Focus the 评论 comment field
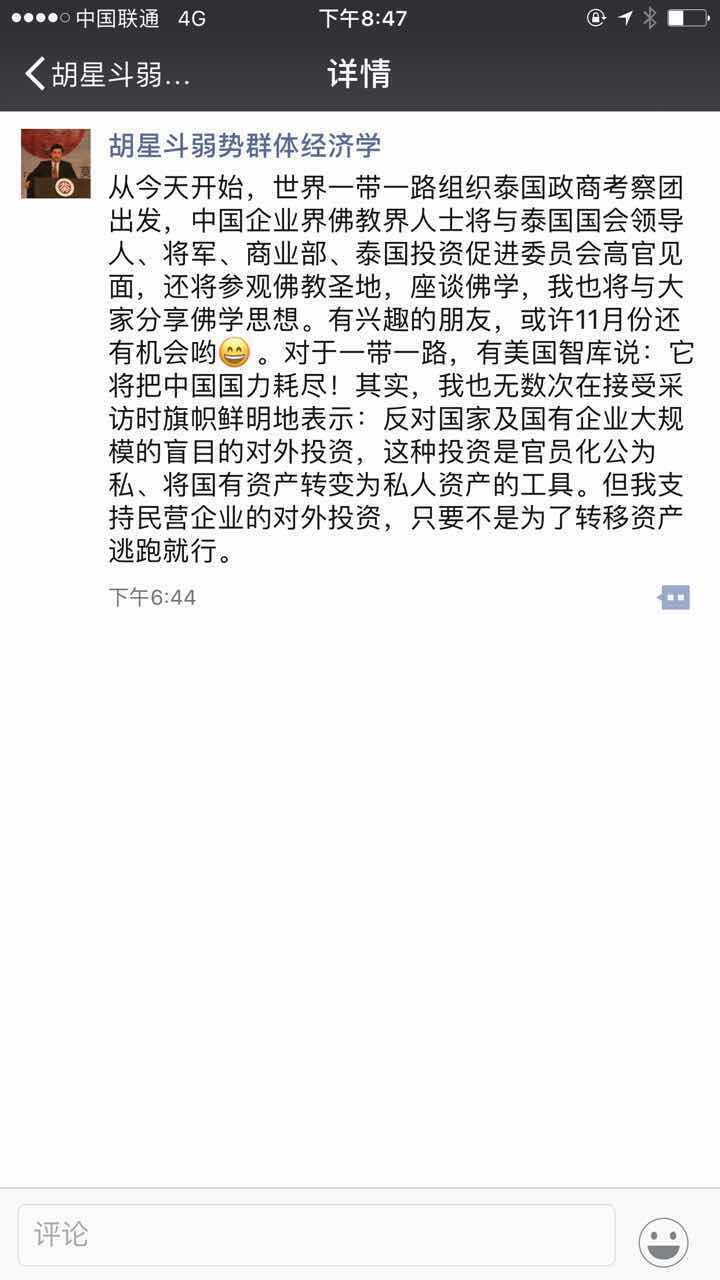The image size is (720, 1280). pyautogui.click(x=316, y=1235)
